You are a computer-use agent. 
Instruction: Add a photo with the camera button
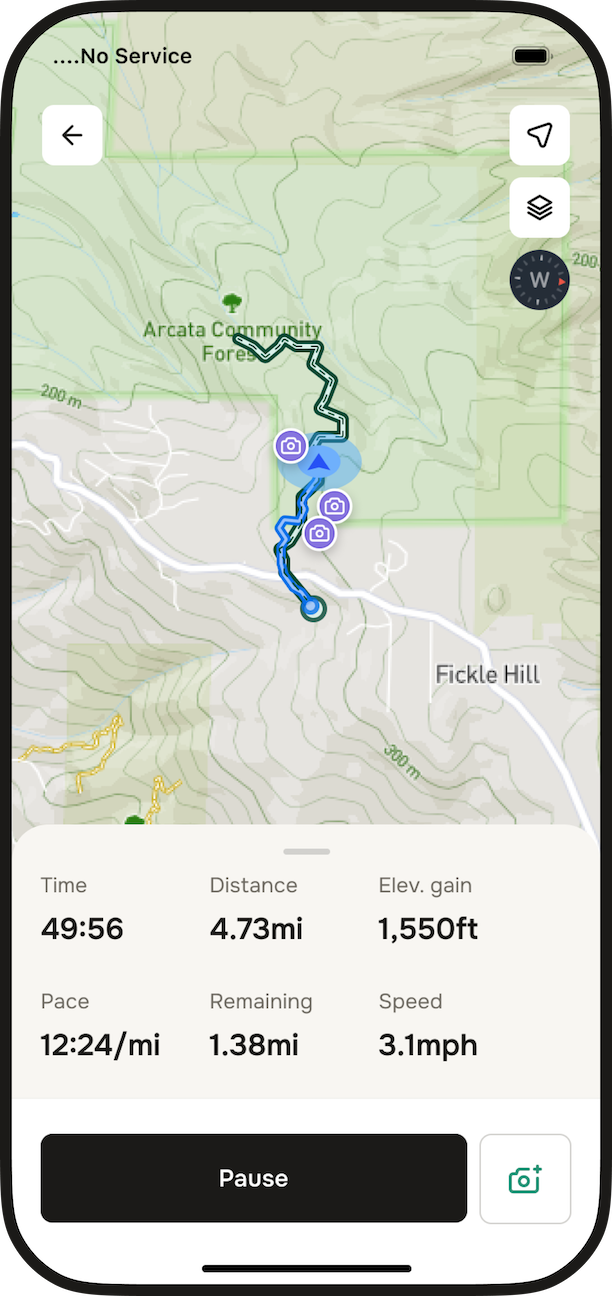point(525,1178)
